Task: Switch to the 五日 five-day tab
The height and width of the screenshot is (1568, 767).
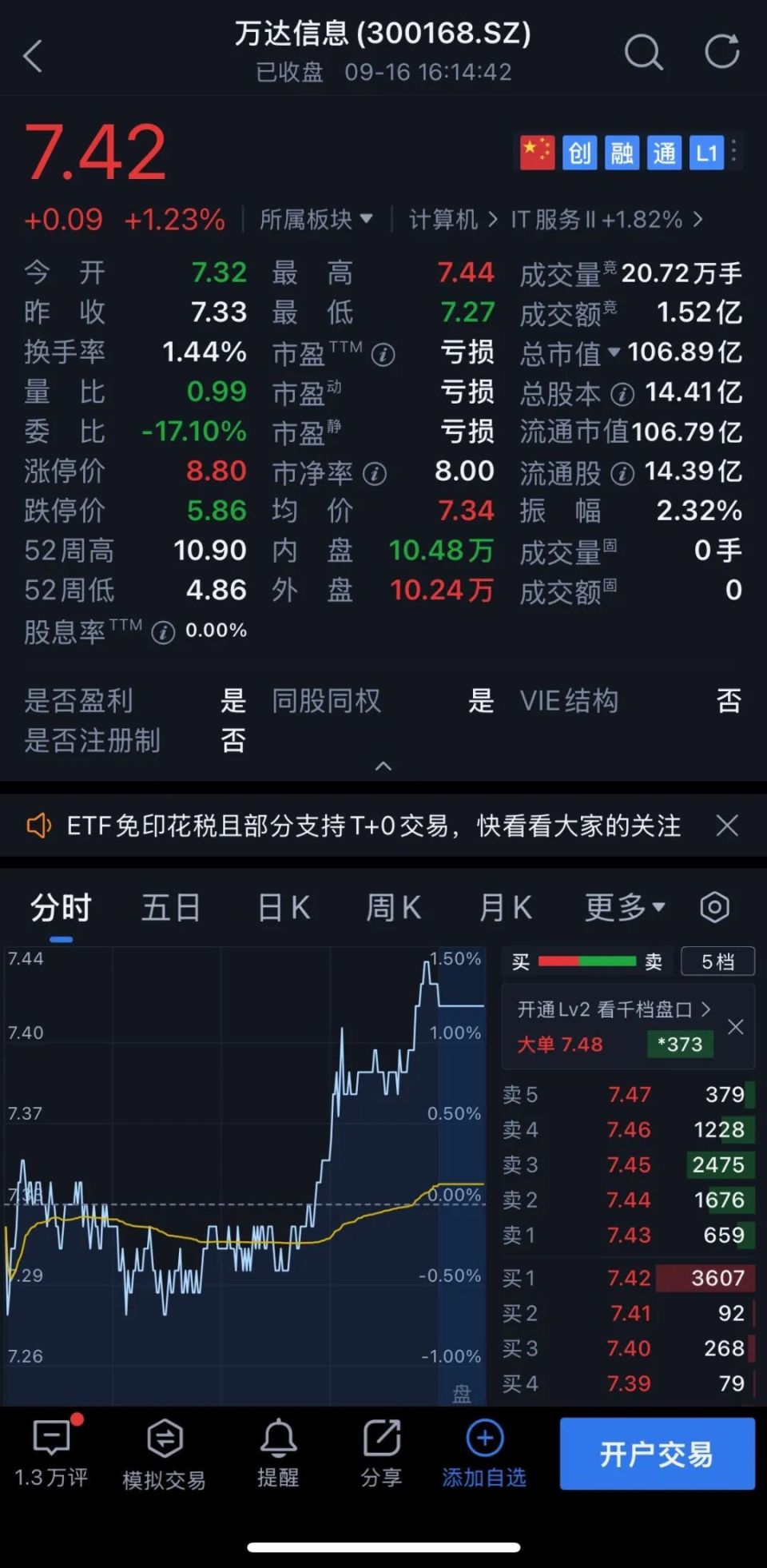Action: click(x=170, y=907)
